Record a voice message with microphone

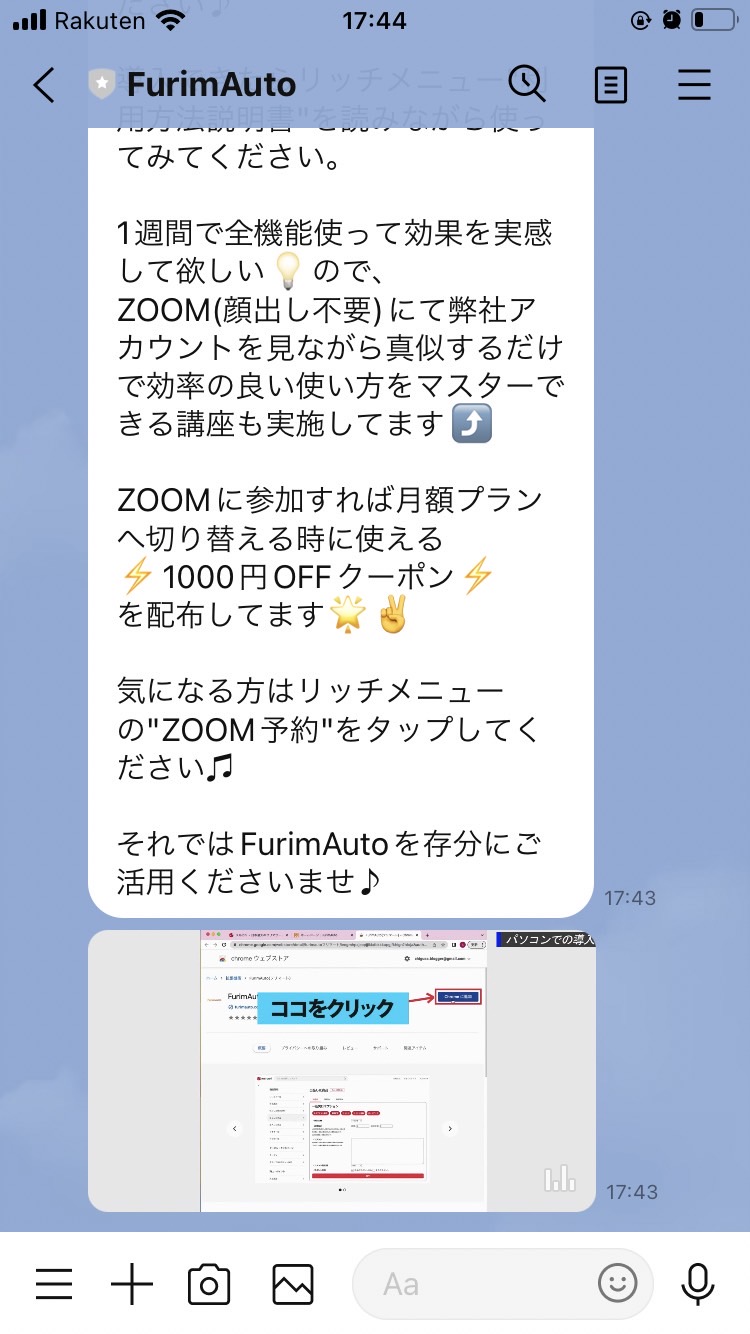(697, 1284)
